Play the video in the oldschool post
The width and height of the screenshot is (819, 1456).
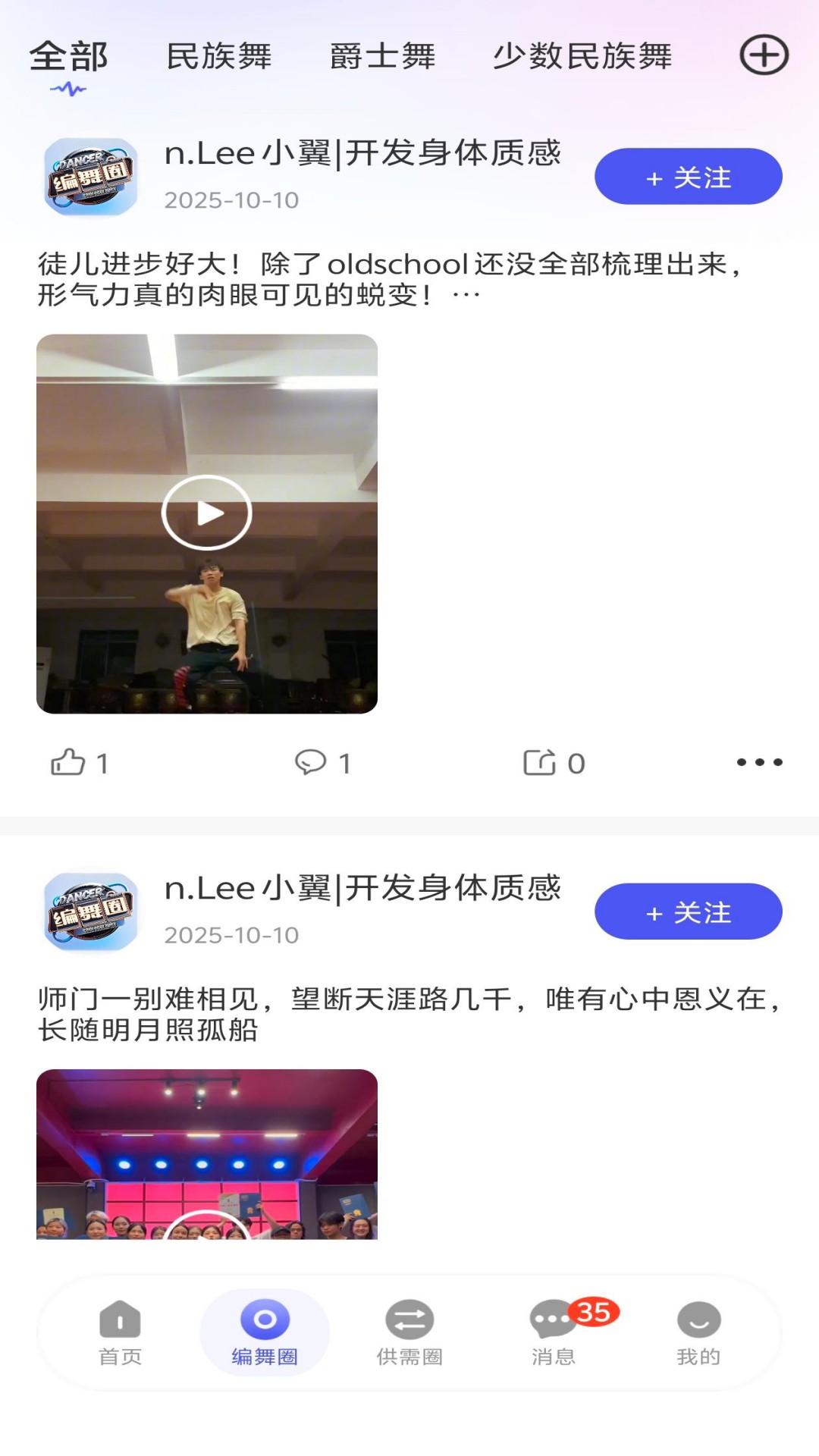pyautogui.click(x=207, y=513)
